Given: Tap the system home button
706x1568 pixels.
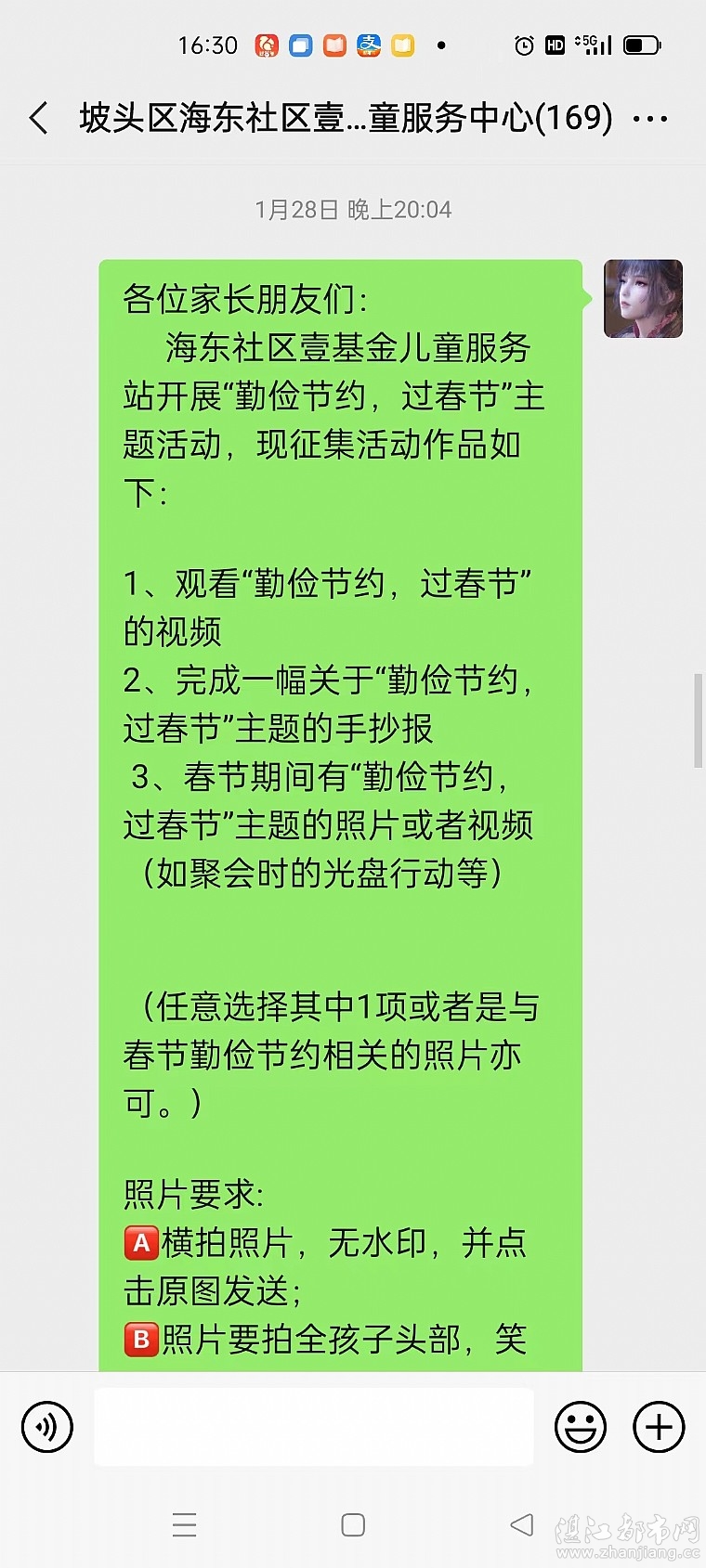Looking at the screenshot, I should 353,1525.
